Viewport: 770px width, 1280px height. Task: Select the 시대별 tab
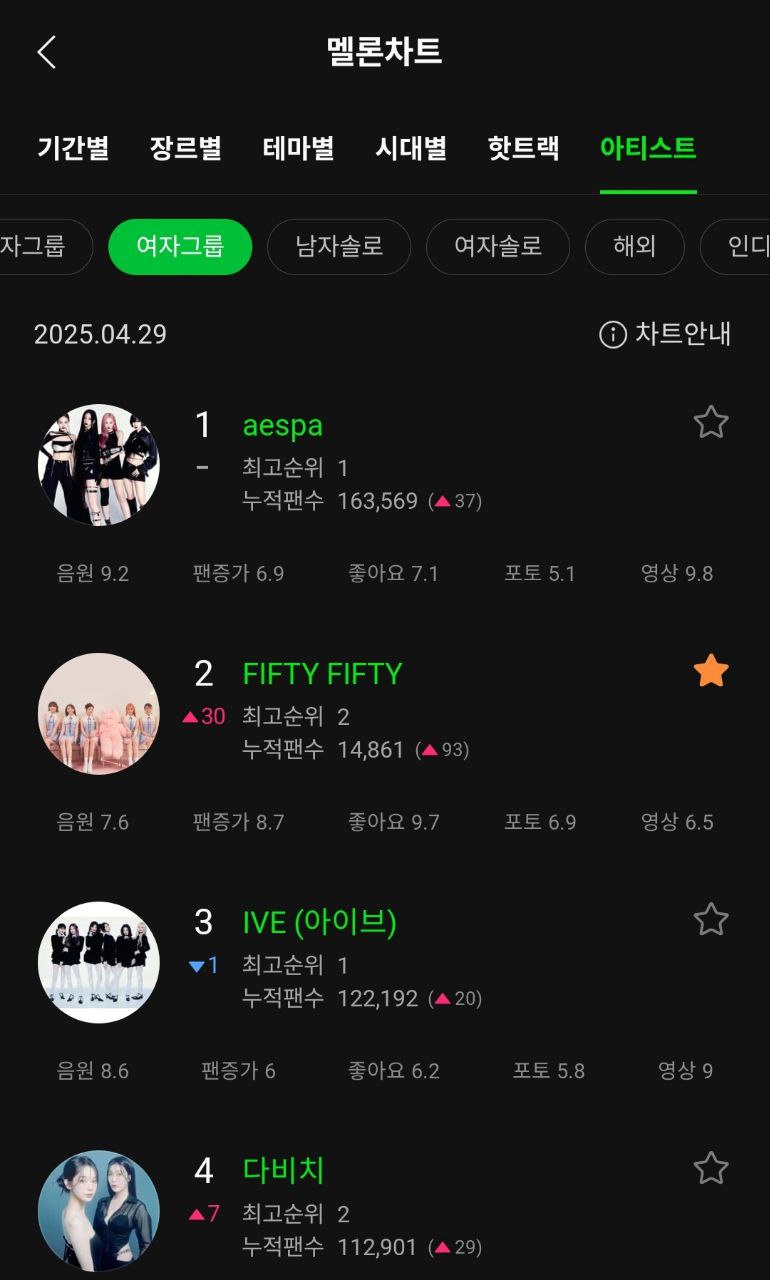click(x=411, y=149)
